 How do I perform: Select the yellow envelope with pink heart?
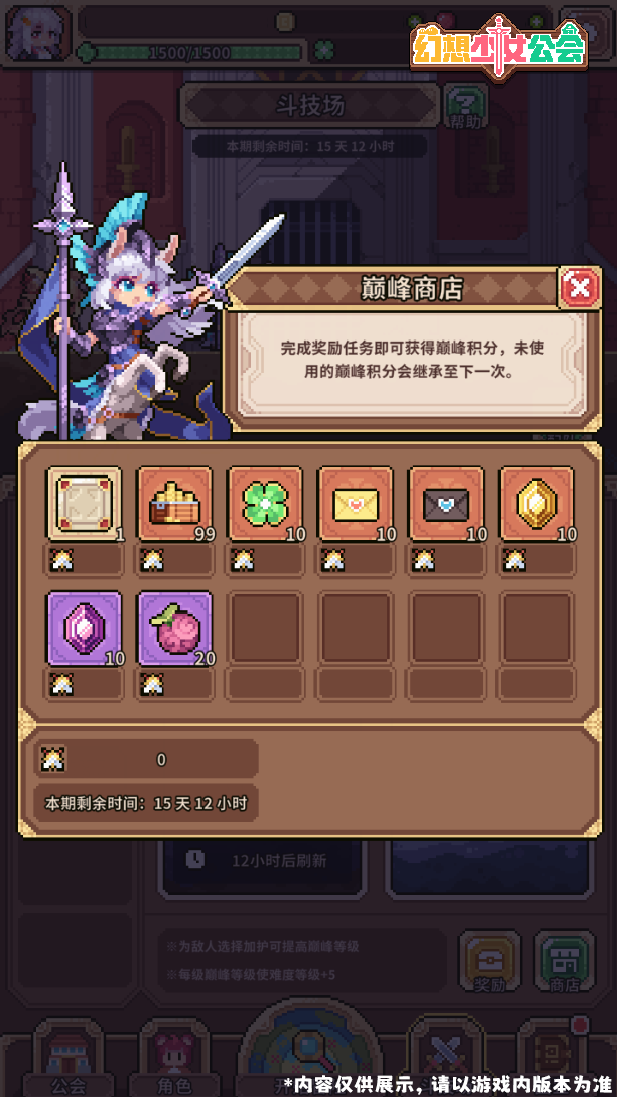click(355, 504)
